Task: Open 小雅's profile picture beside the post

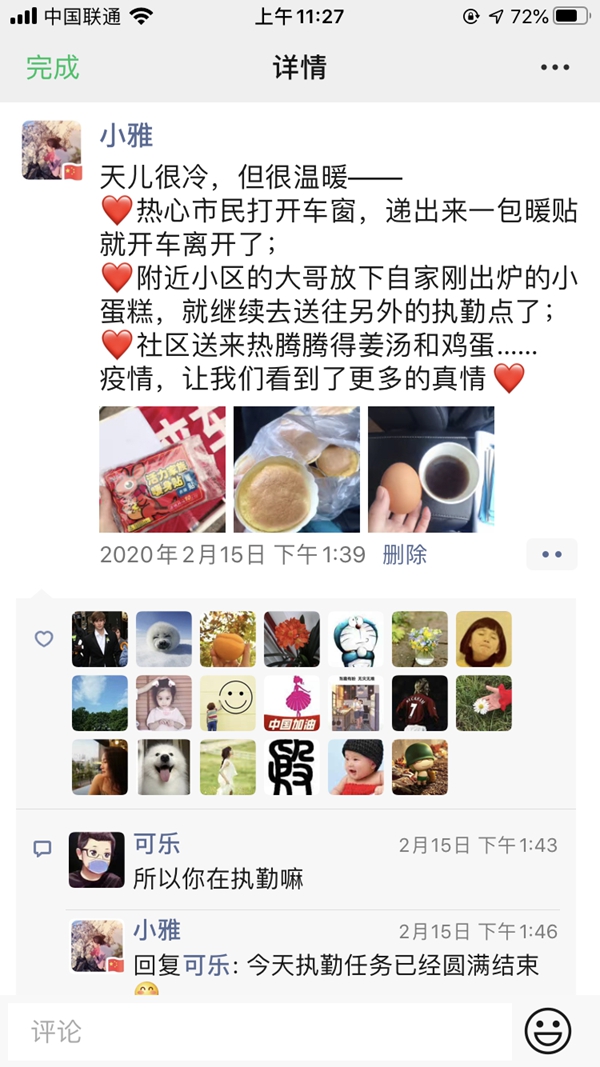Action: coord(51,151)
